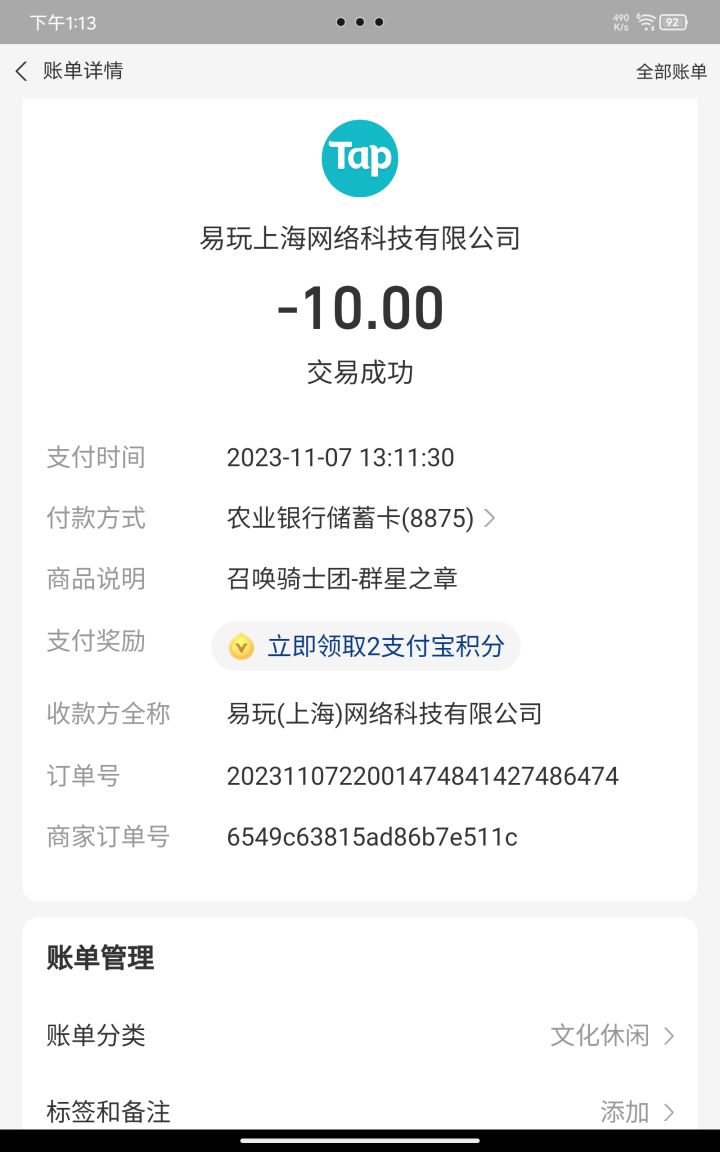Tap the bottom home indicator bar
The image size is (720, 1152).
tap(360, 1141)
